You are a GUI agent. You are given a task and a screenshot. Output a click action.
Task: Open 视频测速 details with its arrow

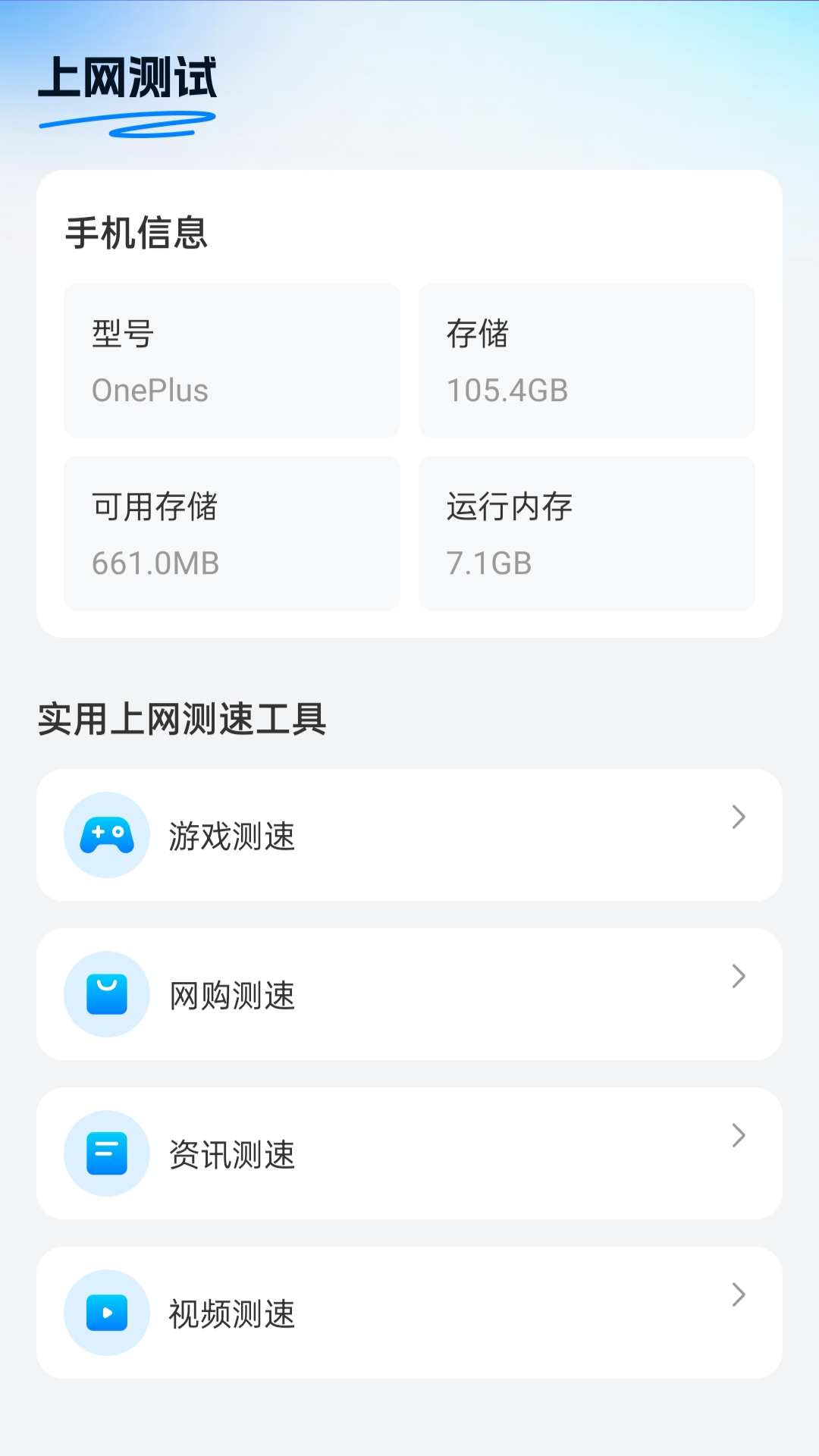736,1295
